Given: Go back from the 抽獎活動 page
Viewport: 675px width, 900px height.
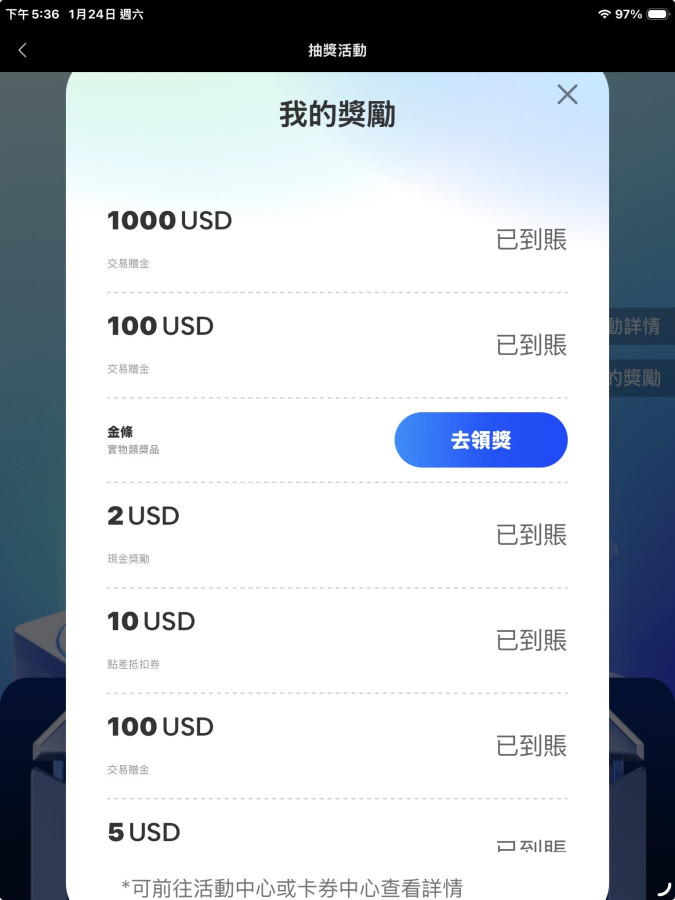Looking at the screenshot, I should [22, 50].
